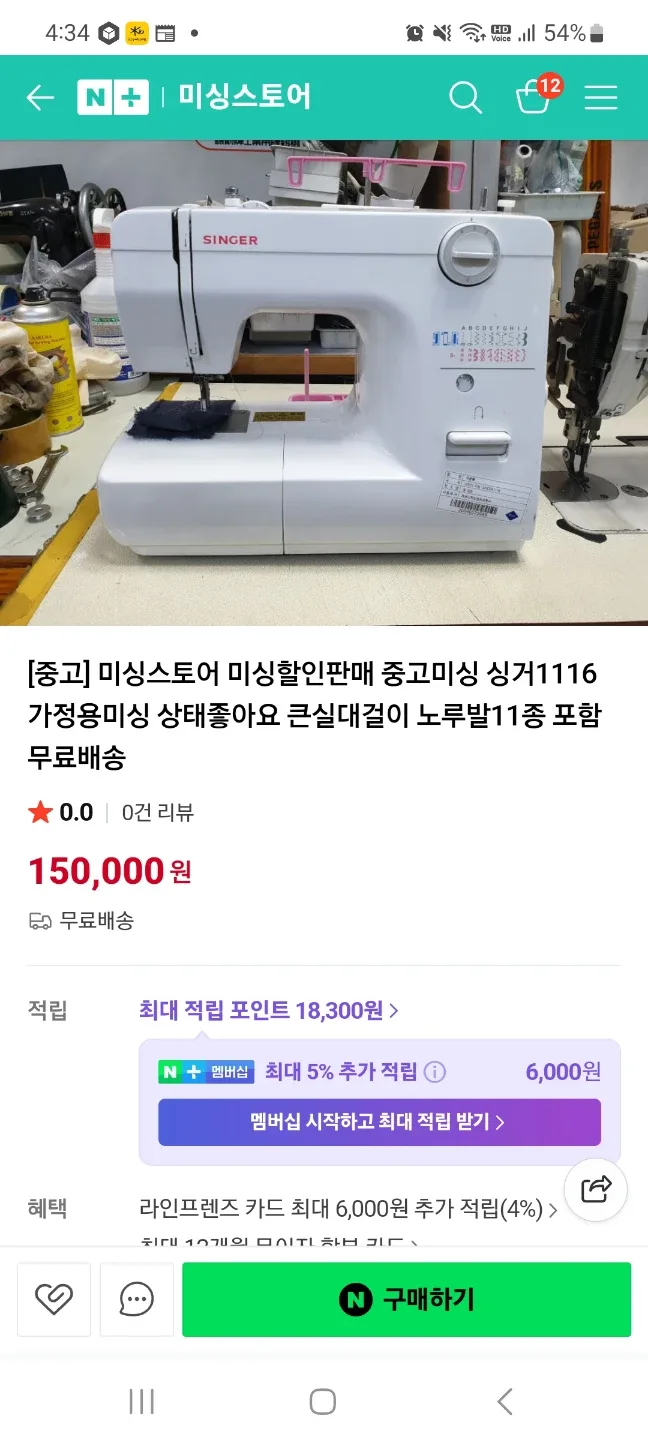The image size is (648, 1440).
Task: Show info about 최대 5% 추가 적립
Action: [435, 1072]
